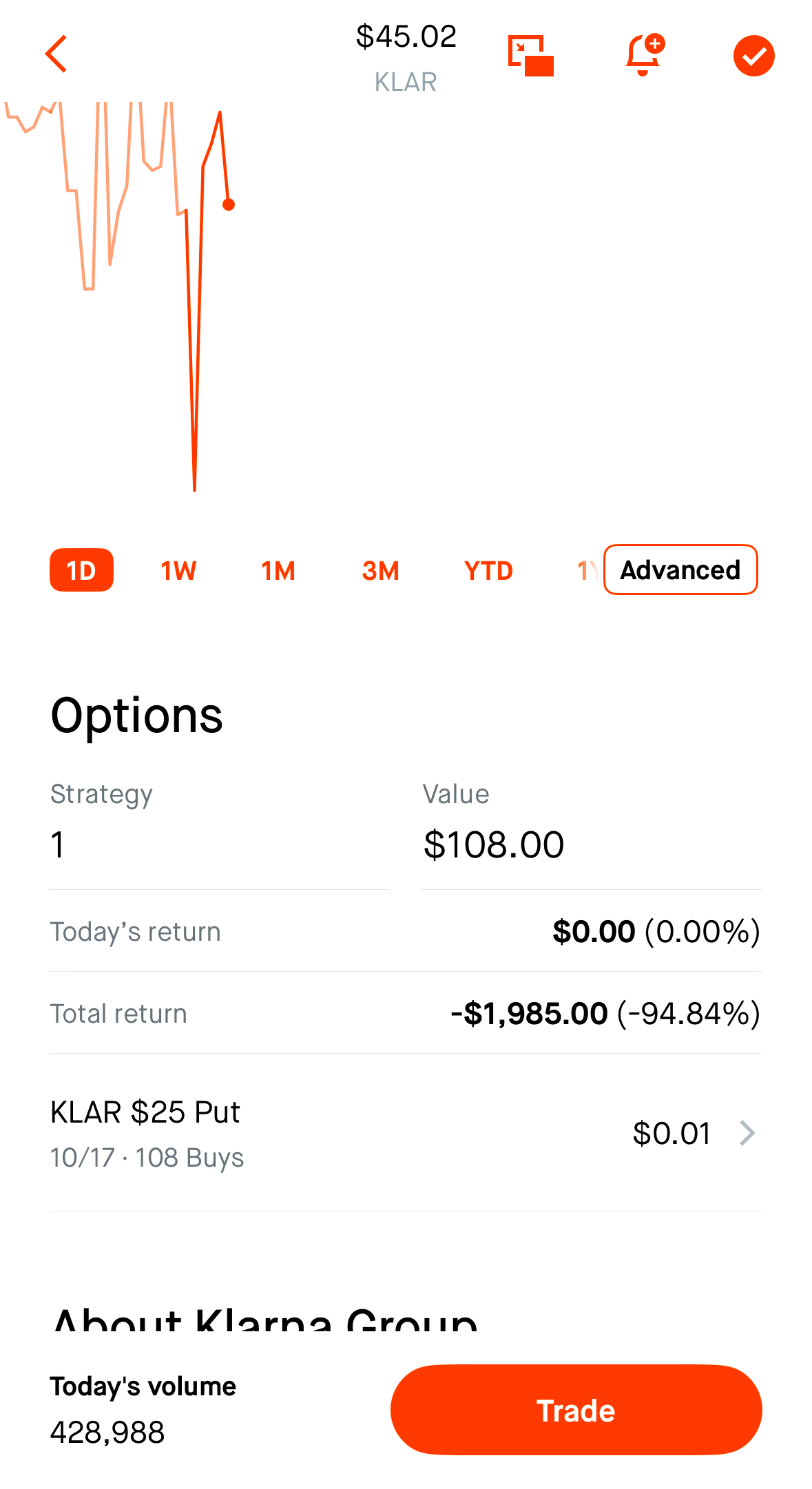Tap the watchlist checkmark icon
Viewport: 812px width, 1489px height.
click(x=753, y=55)
